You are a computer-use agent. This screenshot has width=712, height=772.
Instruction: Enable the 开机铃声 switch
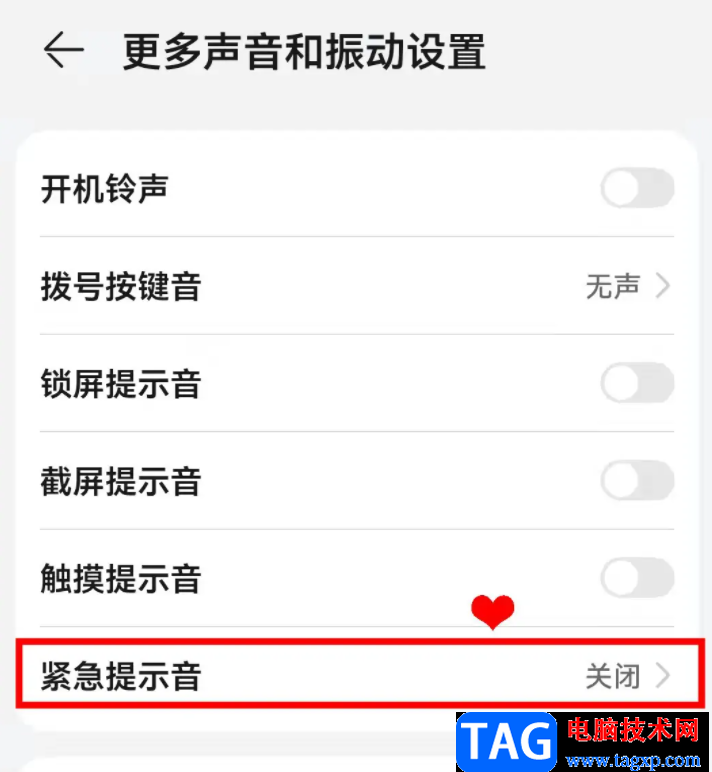[x=637, y=188]
